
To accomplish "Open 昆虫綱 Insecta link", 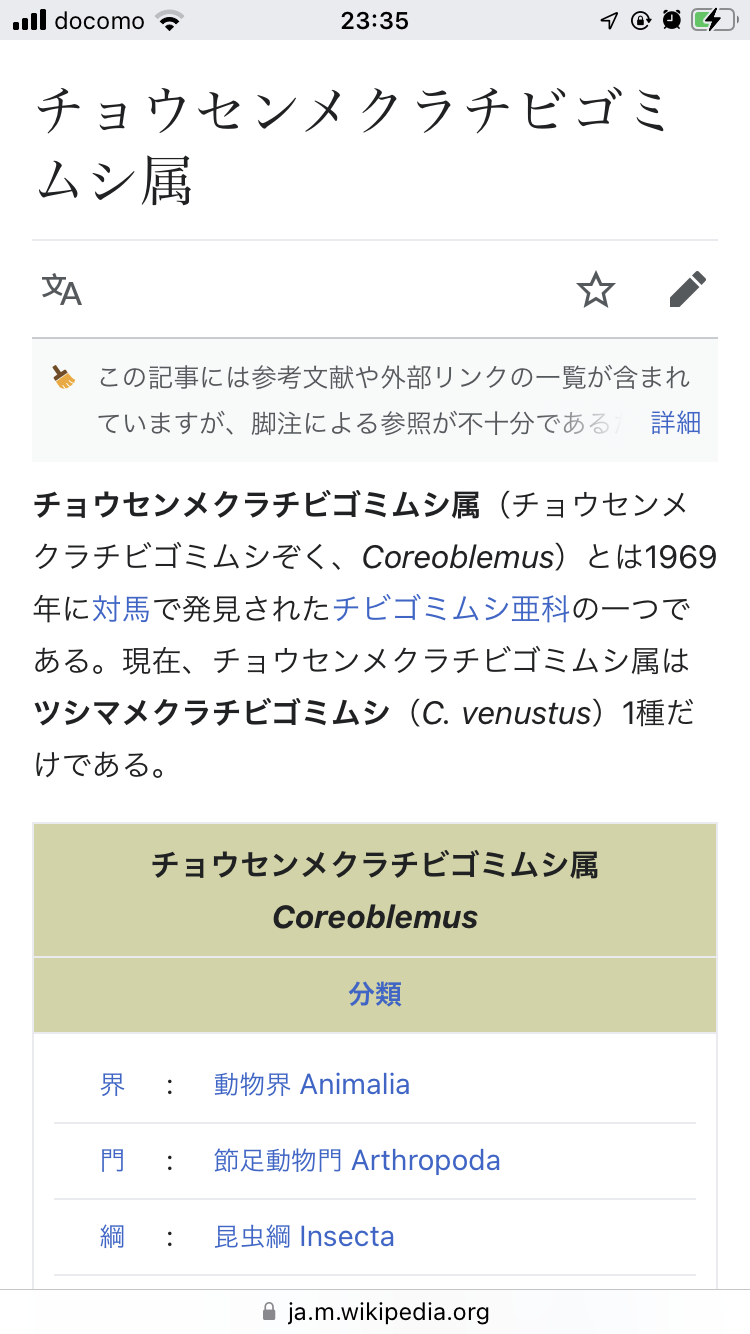I will 304,1237.
